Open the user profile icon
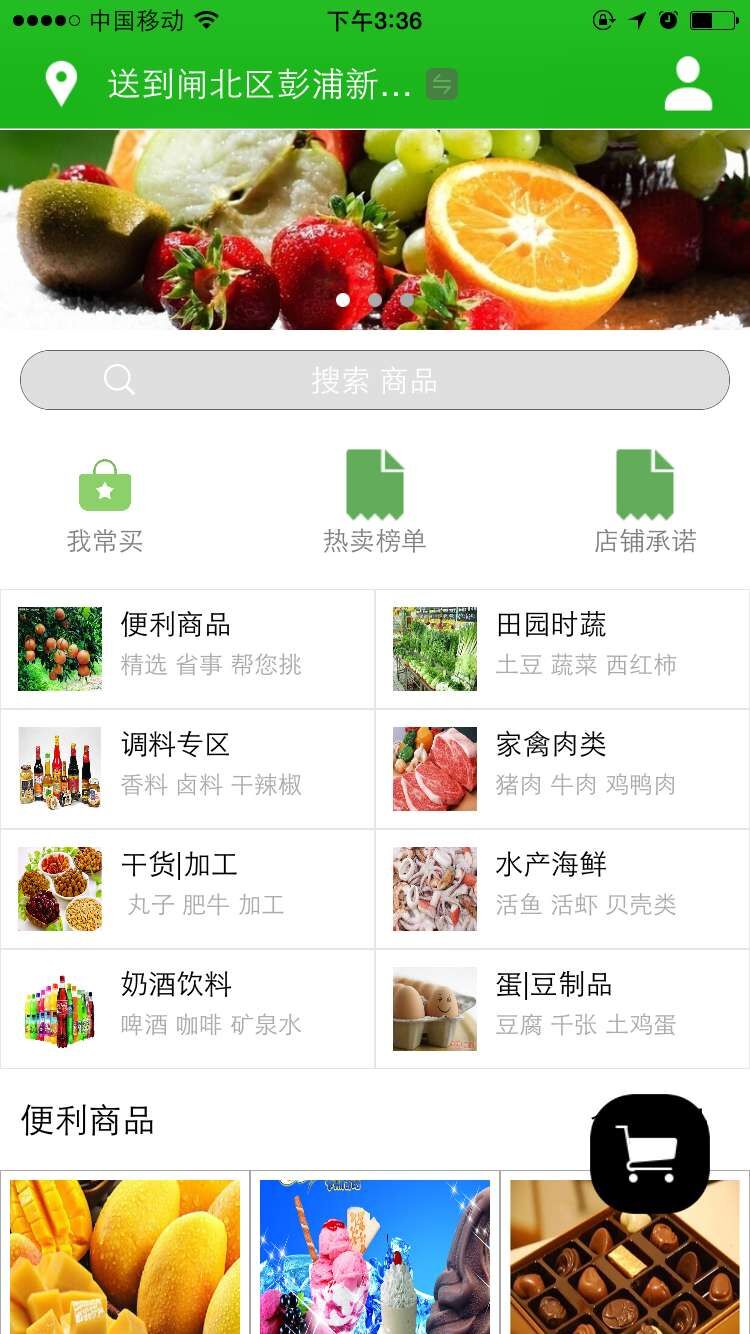Image resolution: width=750 pixels, height=1334 pixels. coord(688,84)
